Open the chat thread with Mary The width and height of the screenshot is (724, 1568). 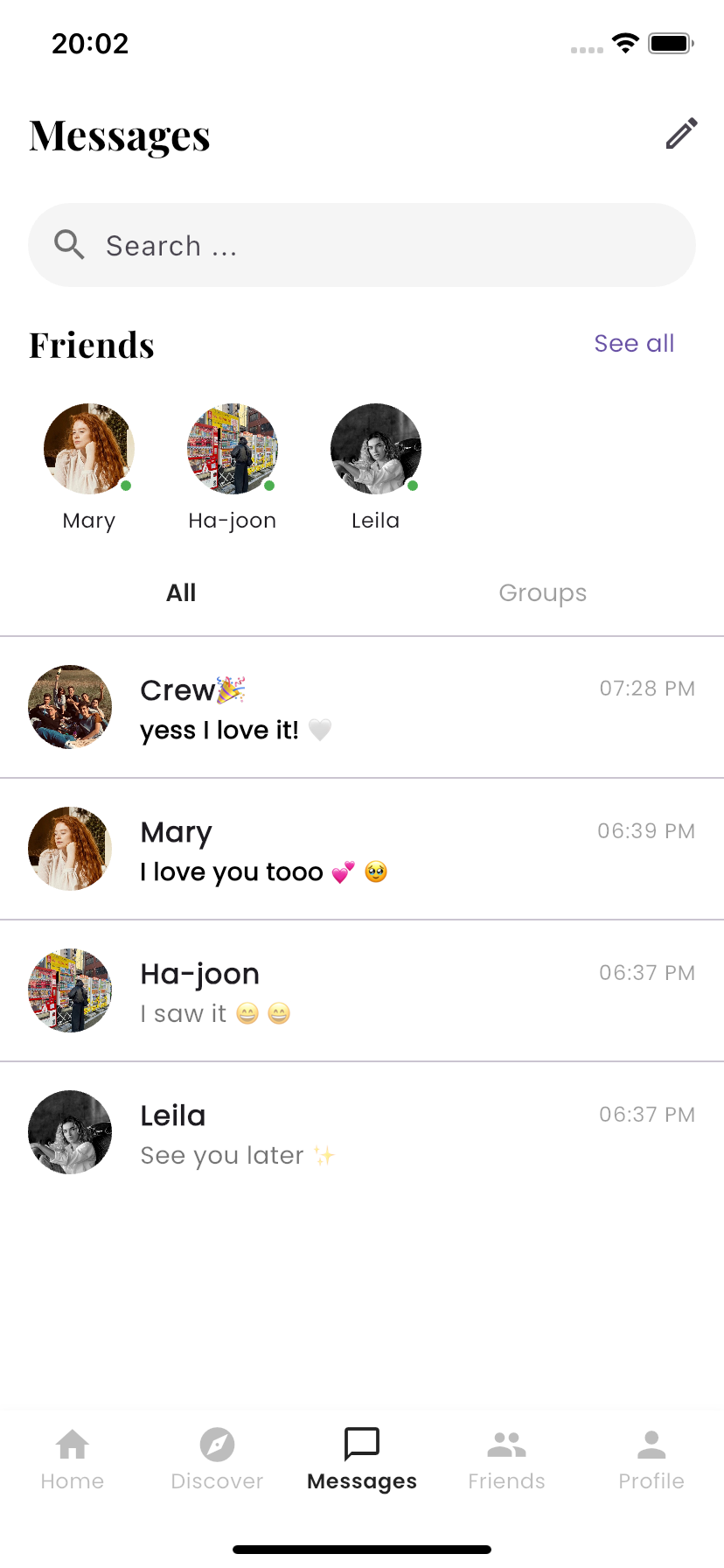pyautogui.click(x=362, y=849)
